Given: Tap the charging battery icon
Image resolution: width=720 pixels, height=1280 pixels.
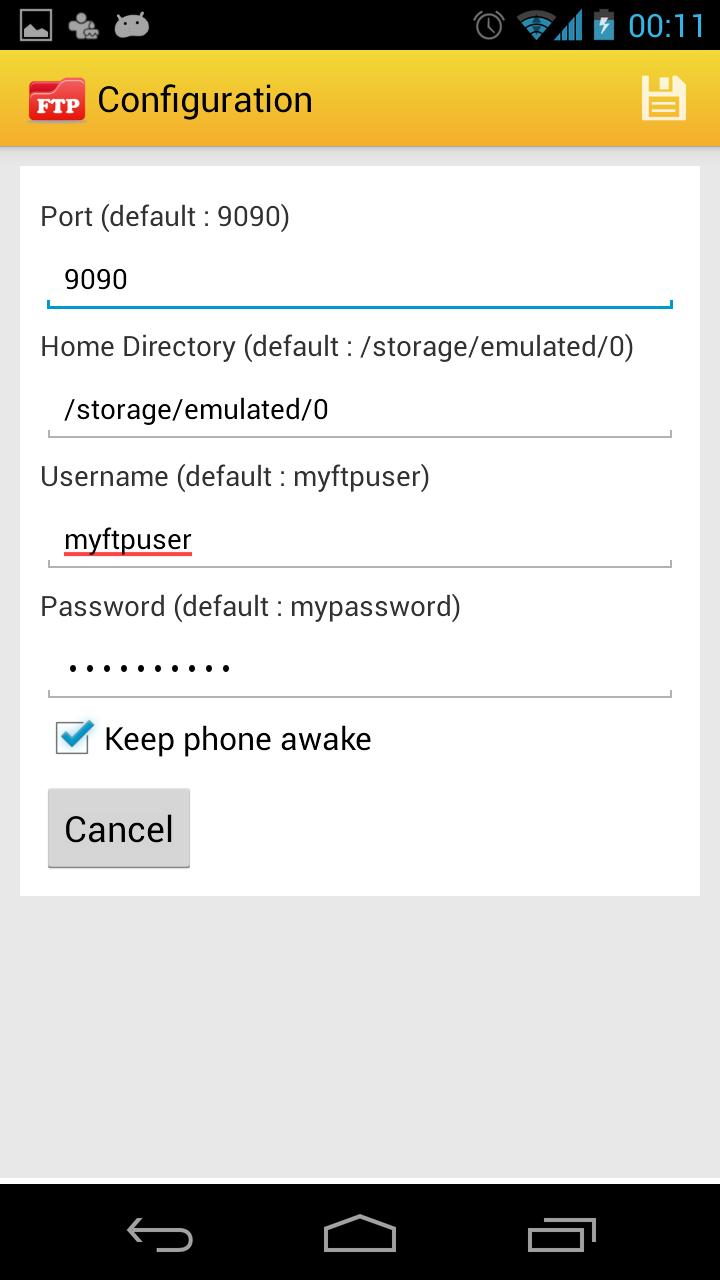Looking at the screenshot, I should [x=606, y=25].
